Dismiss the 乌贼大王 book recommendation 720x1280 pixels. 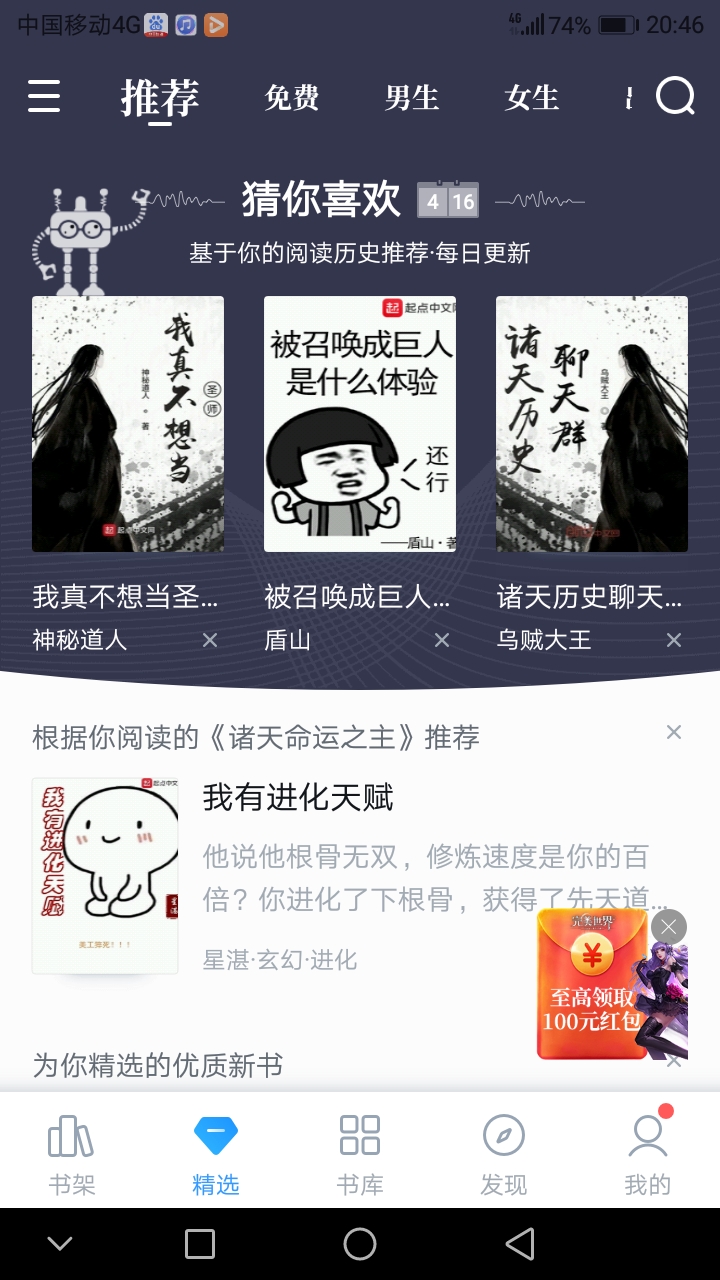[x=674, y=640]
